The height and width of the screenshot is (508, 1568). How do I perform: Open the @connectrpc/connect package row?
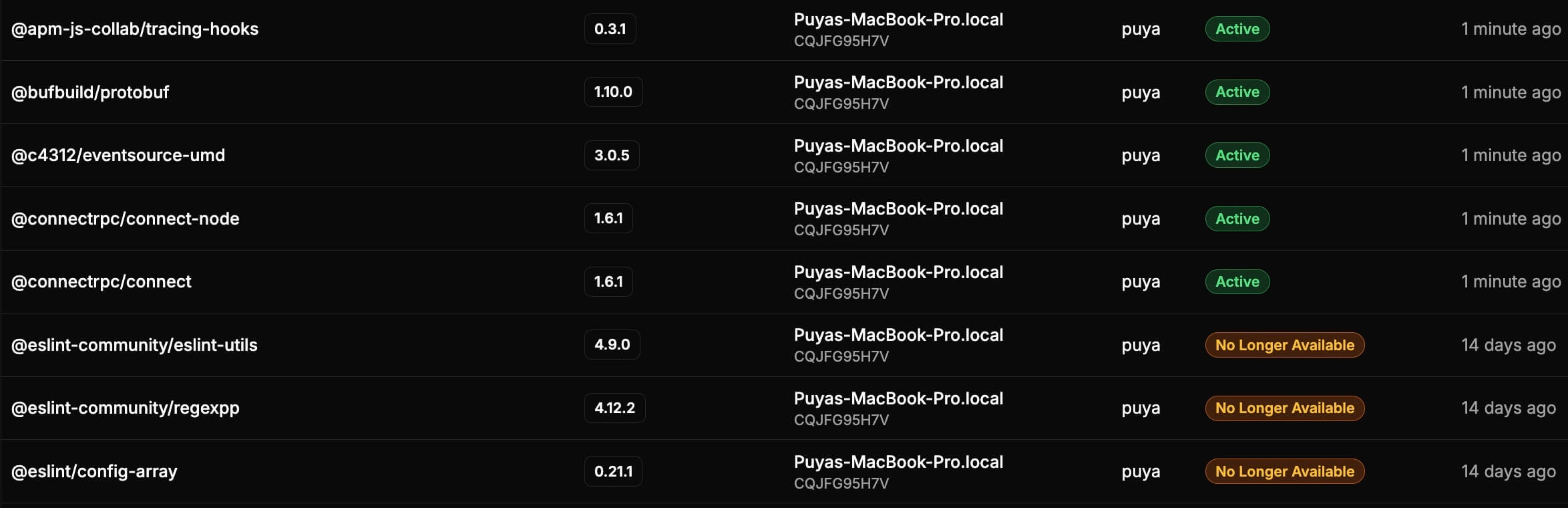(102, 281)
